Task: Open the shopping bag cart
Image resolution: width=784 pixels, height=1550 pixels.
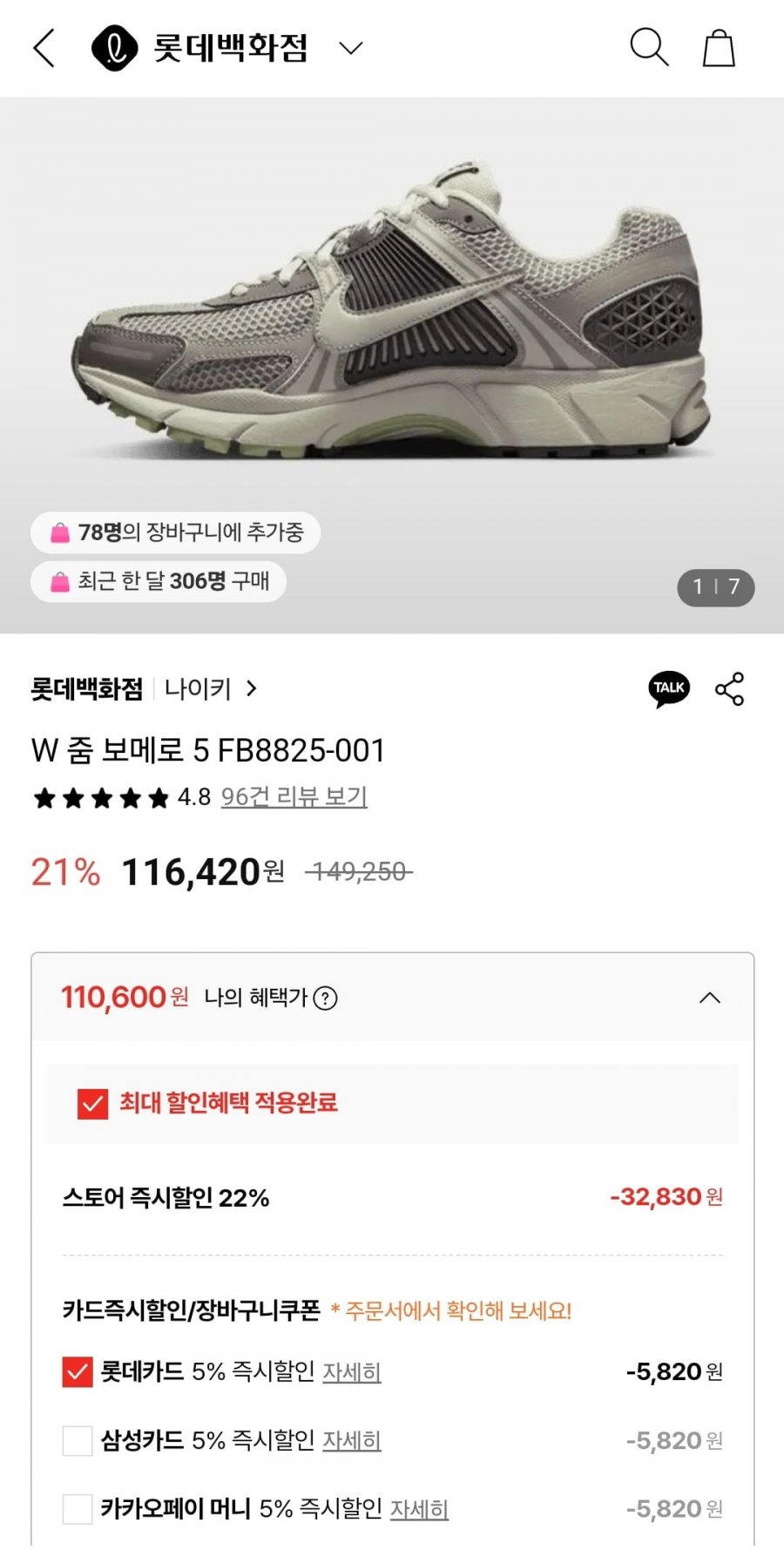Action: (x=719, y=47)
